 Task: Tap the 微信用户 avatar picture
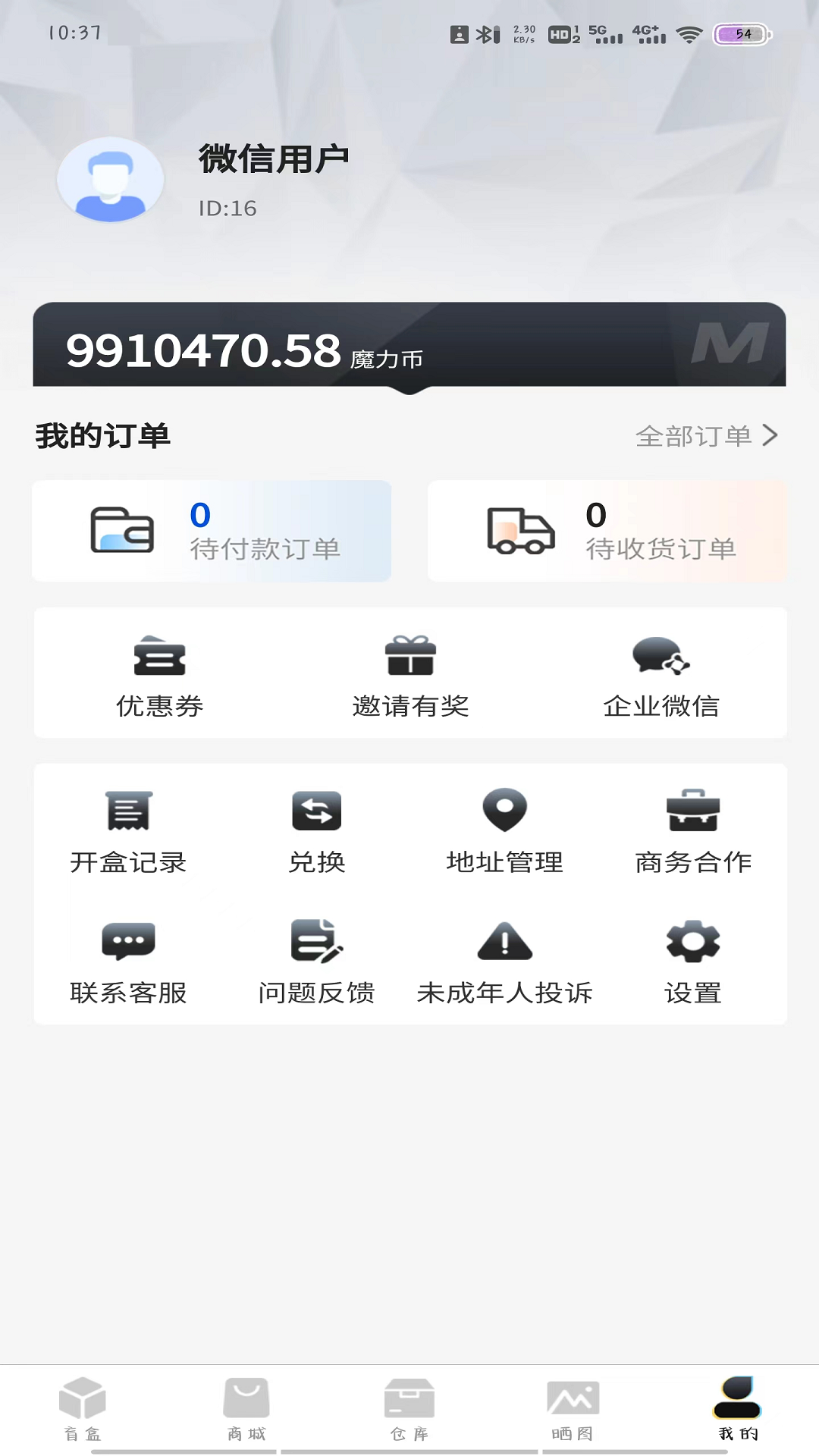111,180
